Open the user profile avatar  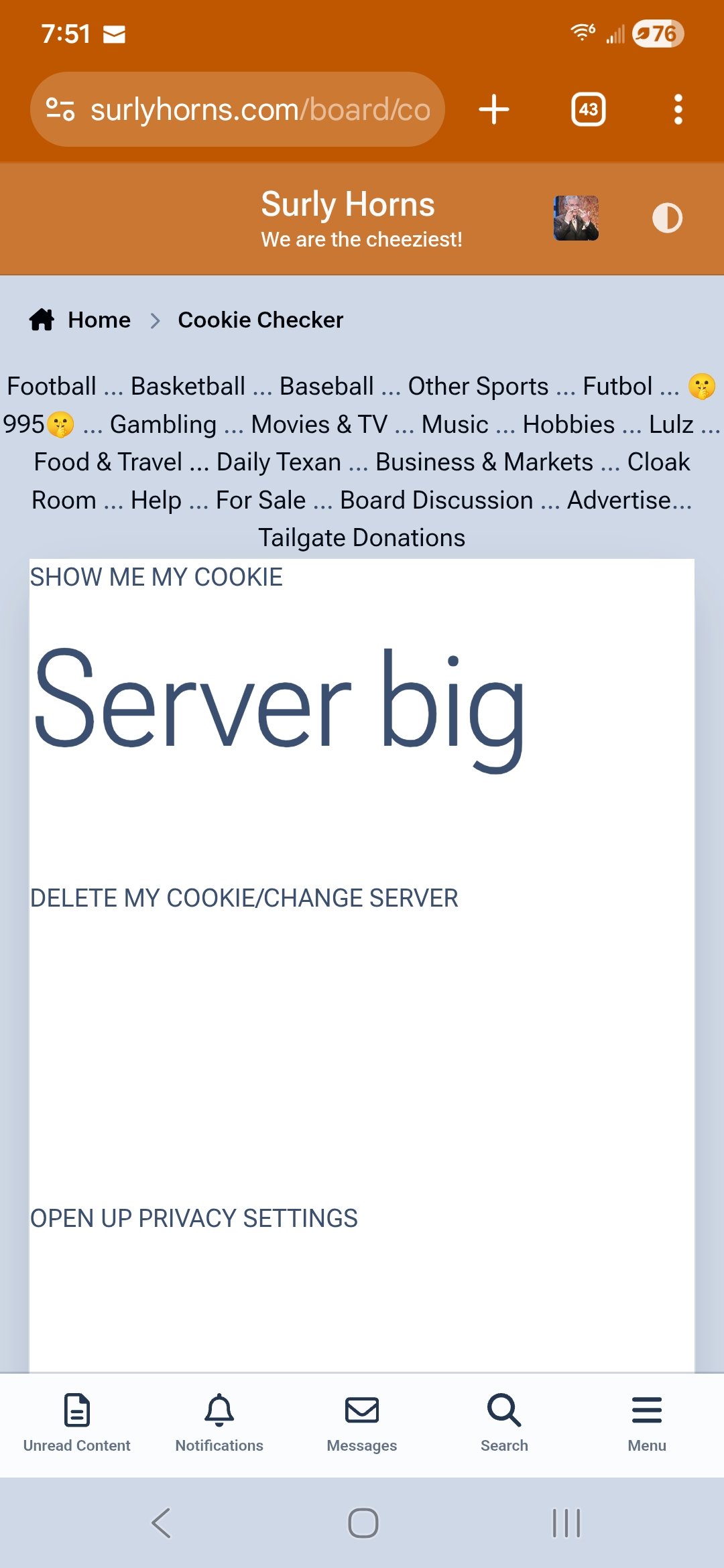pyautogui.click(x=576, y=218)
